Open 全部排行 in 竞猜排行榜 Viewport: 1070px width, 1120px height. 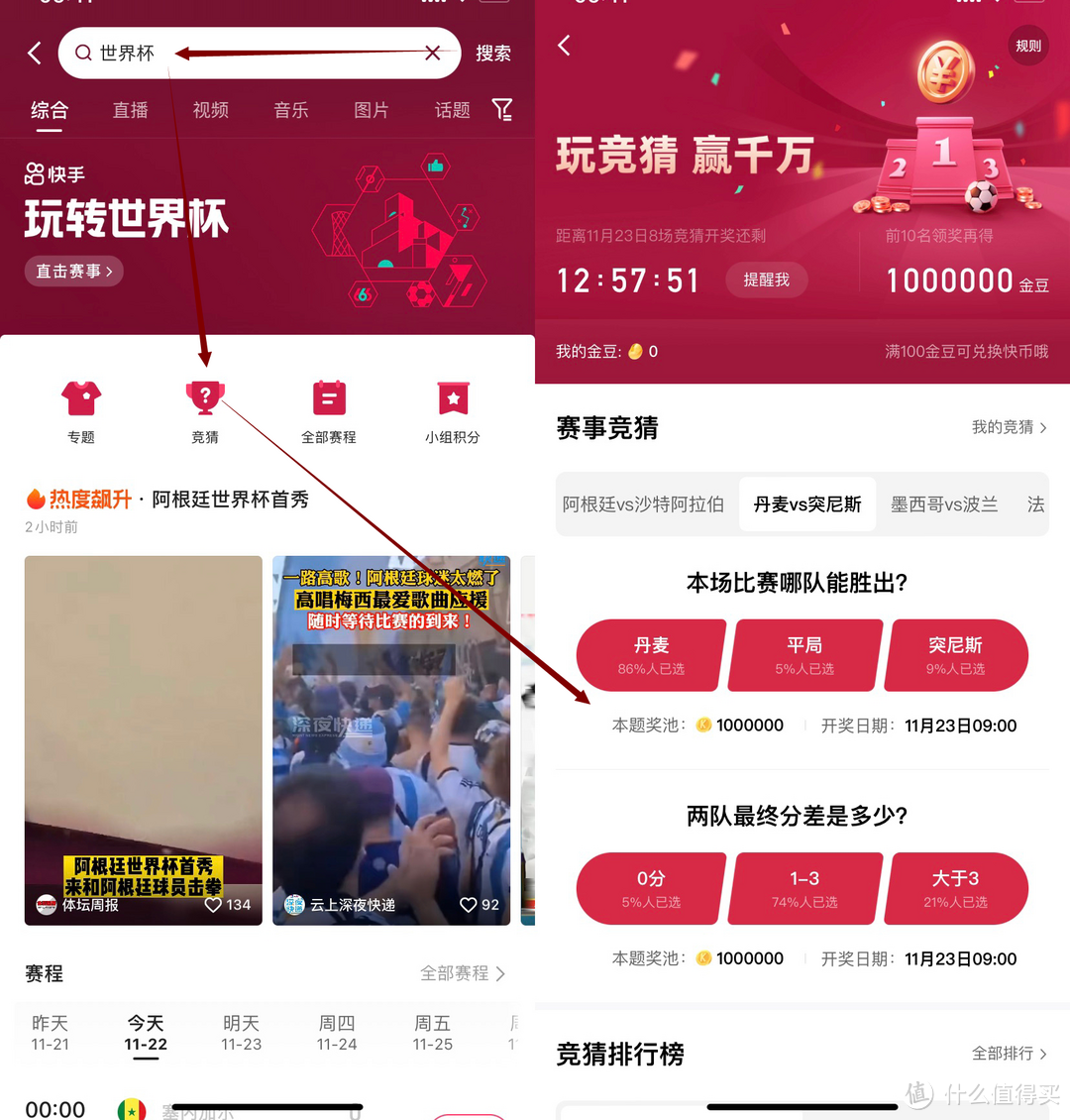point(1008,1053)
